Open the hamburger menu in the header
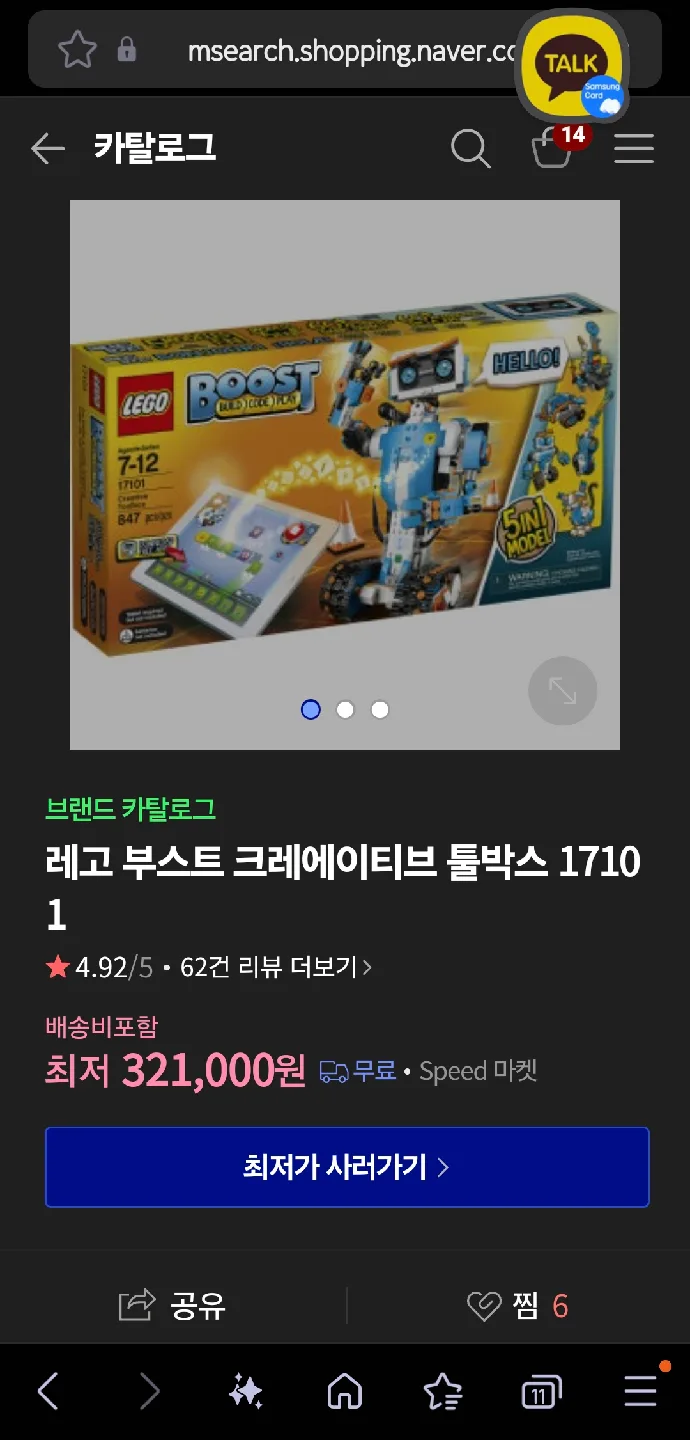 [x=634, y=149]
